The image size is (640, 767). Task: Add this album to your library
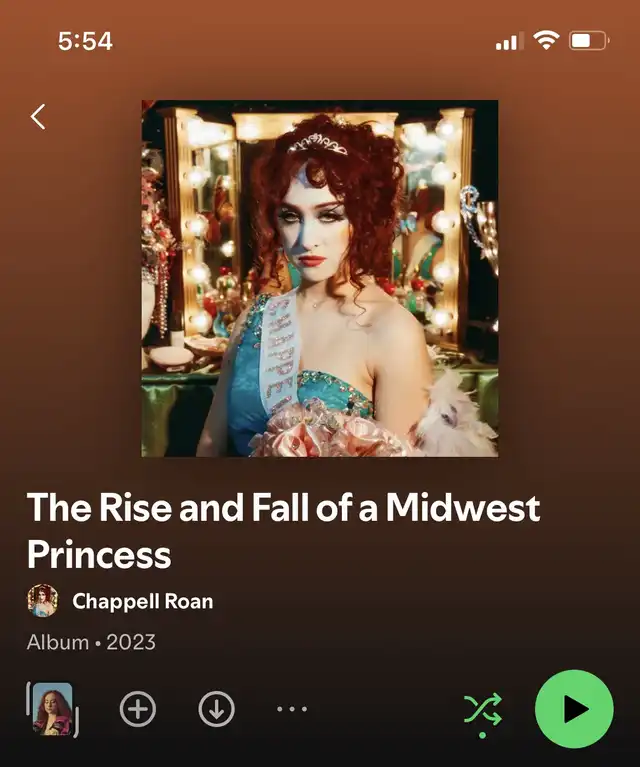click(138, 709)
